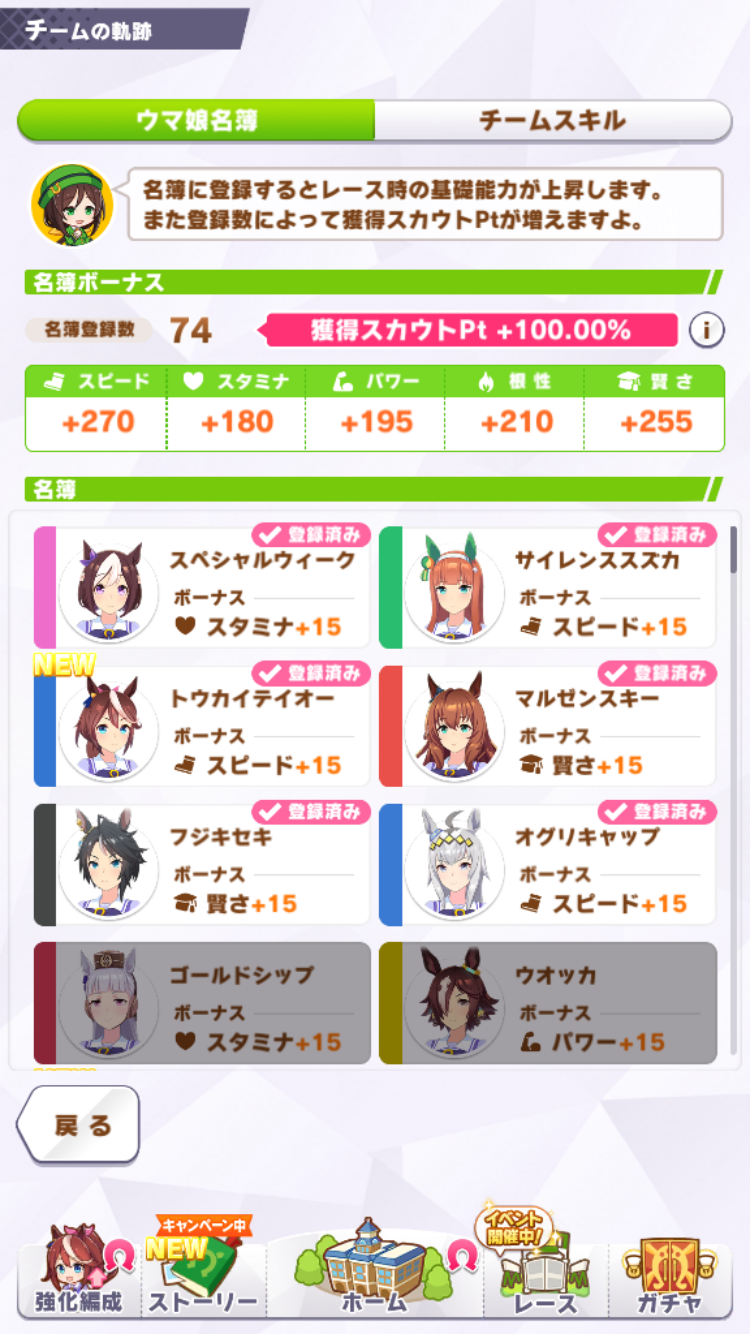The width and height of the screenshot is (750, 1334).
Task: Select the マルゼンスキー roster card
Action: tap(547, 727)
